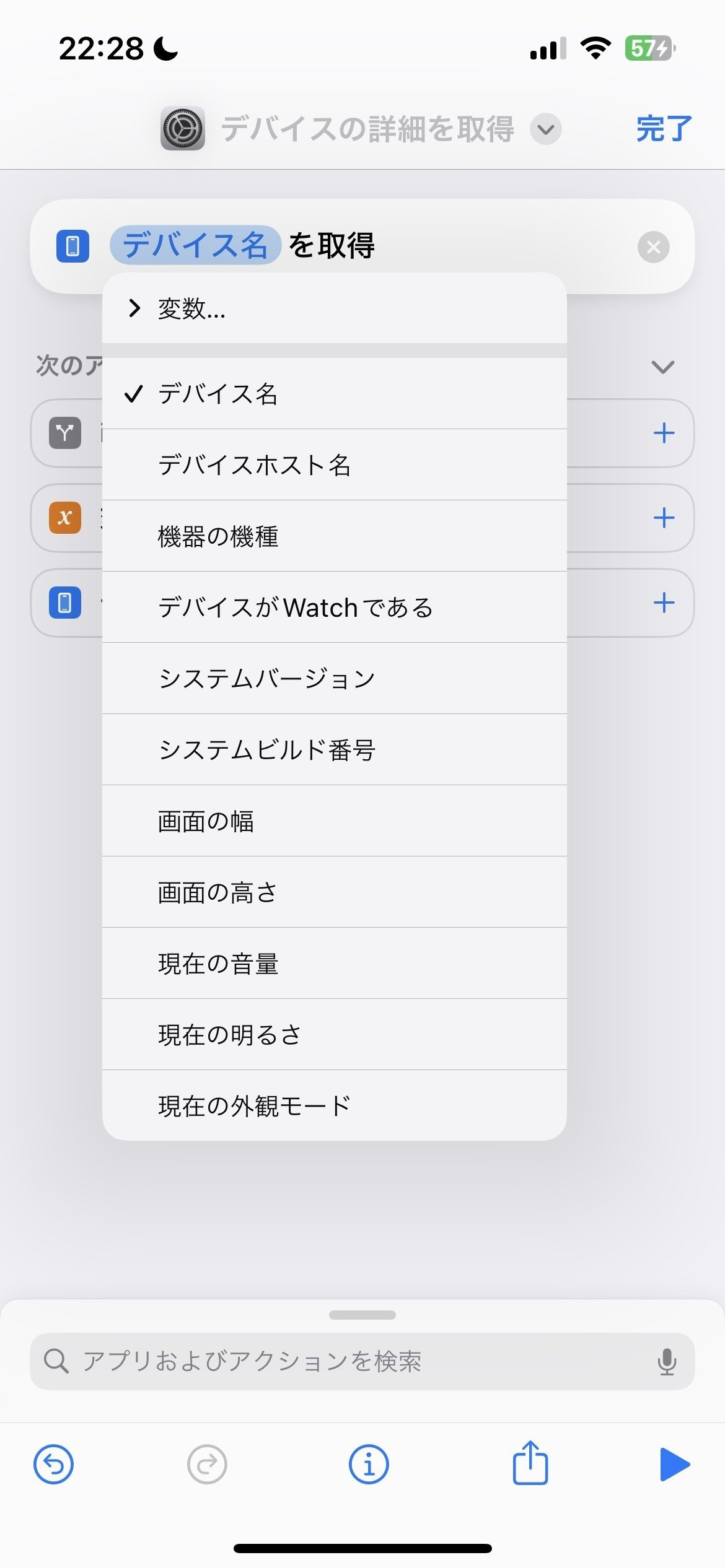This screenshot has width=725, height=1568.
Task: Open the shortcut info details
Action: coord(369,1465)
